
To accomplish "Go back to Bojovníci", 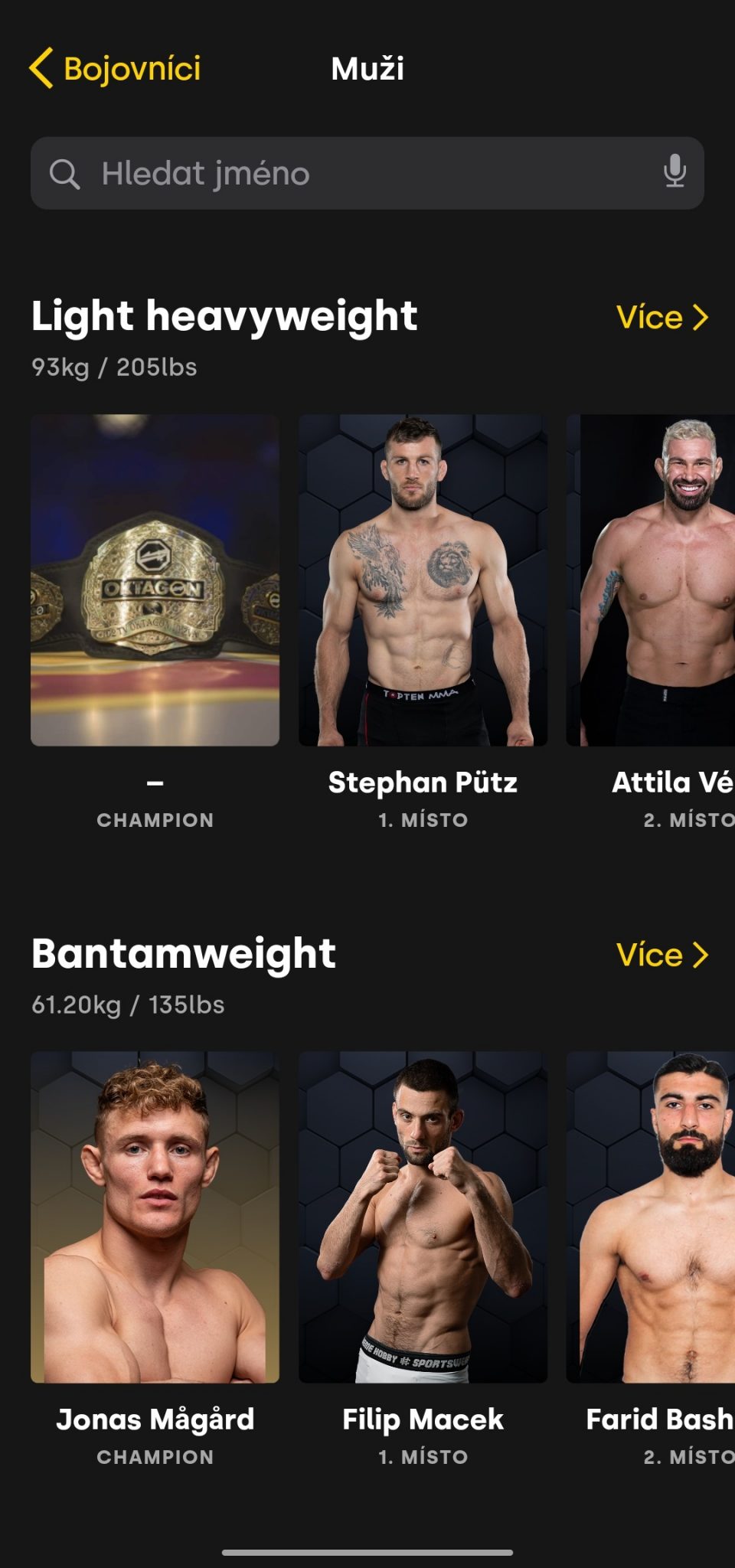I will click(x=115, y=69).
